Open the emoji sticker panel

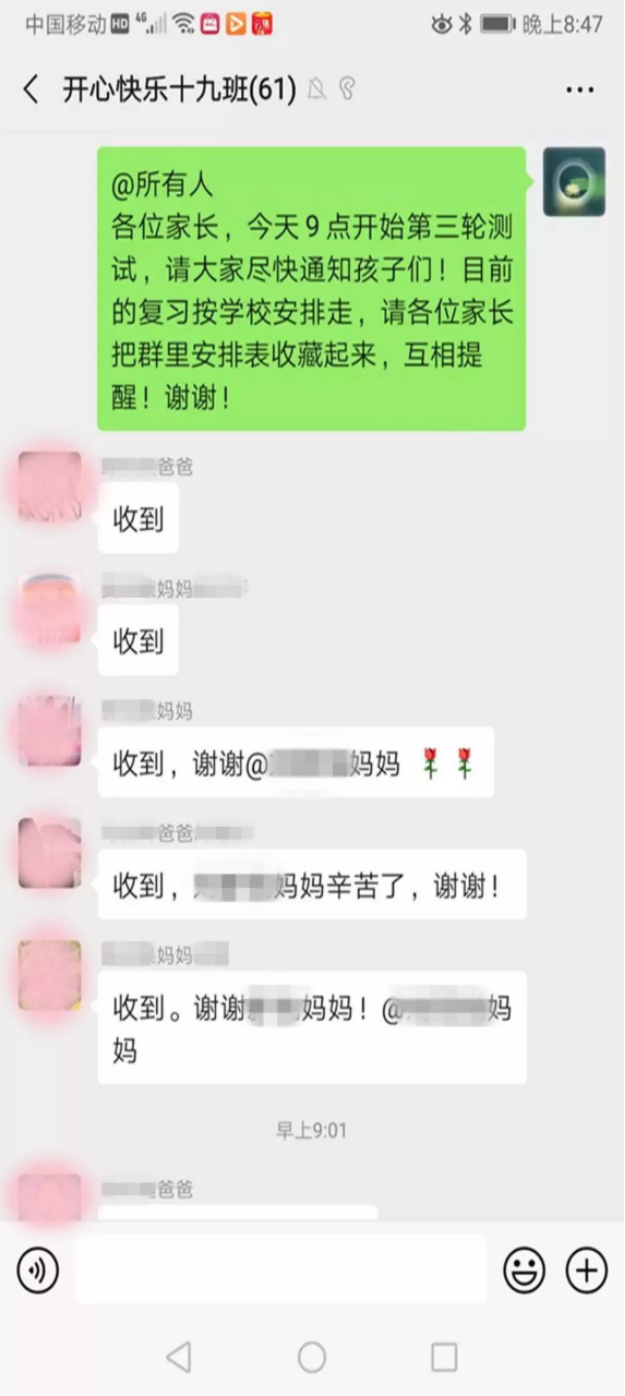tap(524, 1270)
